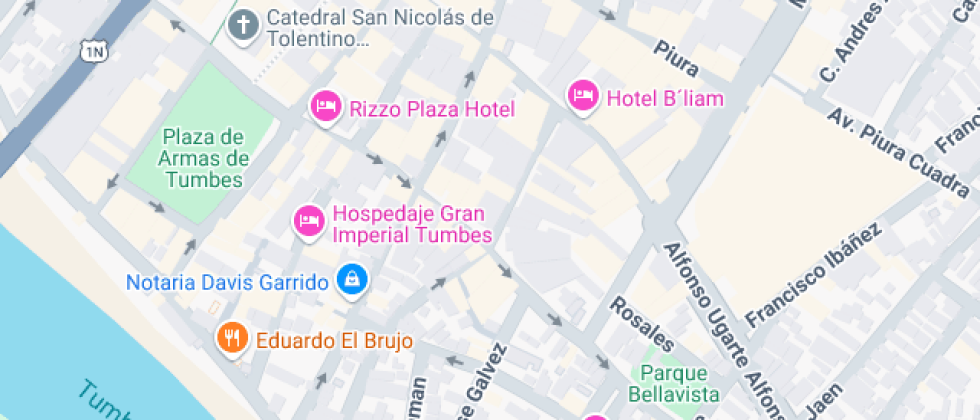Open the Rizzo Plaza Hotel marker
Viewport: 980px width, 420px height.
(x=325, y=107)
